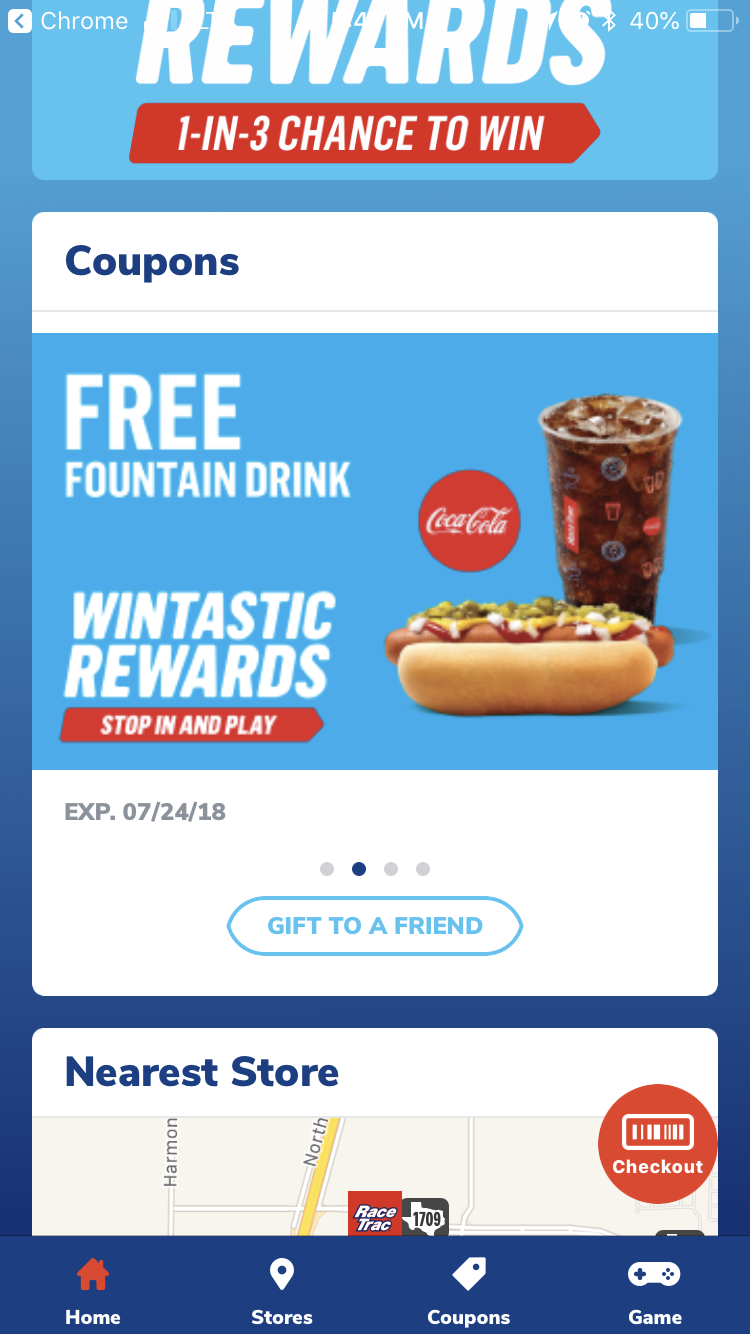Image resolution: width=750 pixels, height=1334 pixels.
Task: Select the fourth coupon page dot
Action: pos(423,869)
